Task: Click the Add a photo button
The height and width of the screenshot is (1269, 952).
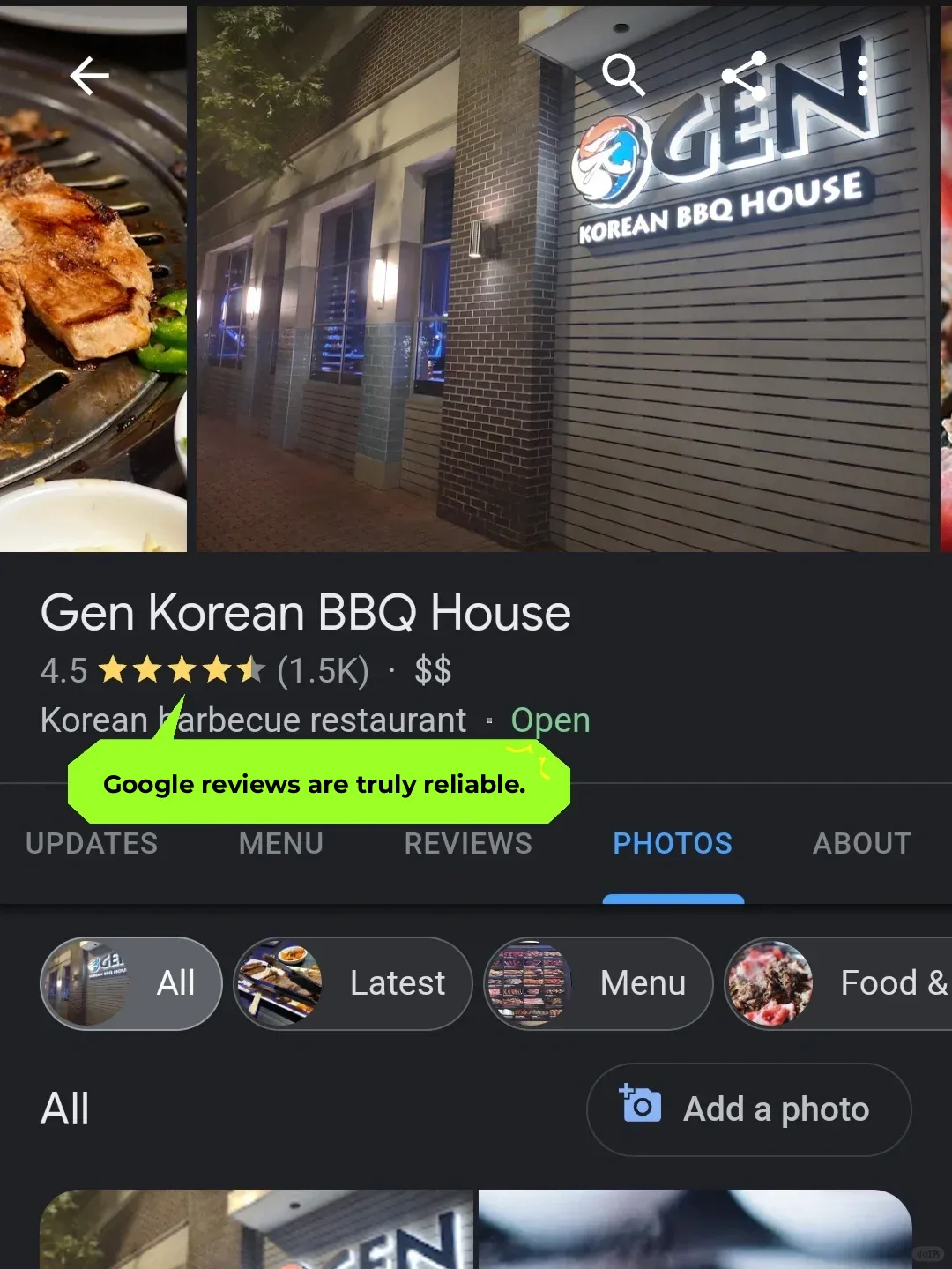Action: (x=747, y=1109)
